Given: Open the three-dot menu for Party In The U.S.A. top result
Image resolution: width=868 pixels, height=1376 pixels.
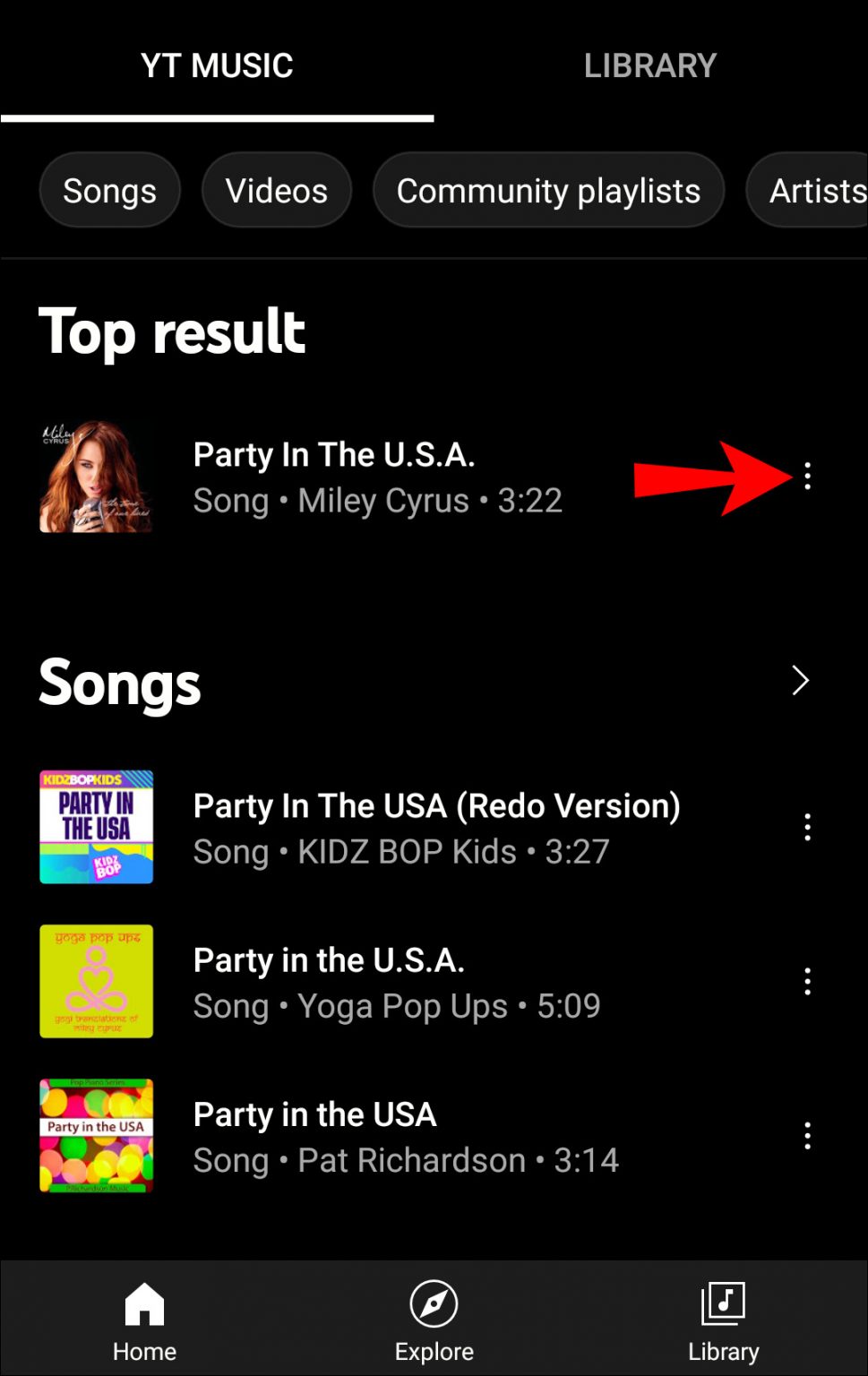Looking at the screenshot, I should coord(807,477).
